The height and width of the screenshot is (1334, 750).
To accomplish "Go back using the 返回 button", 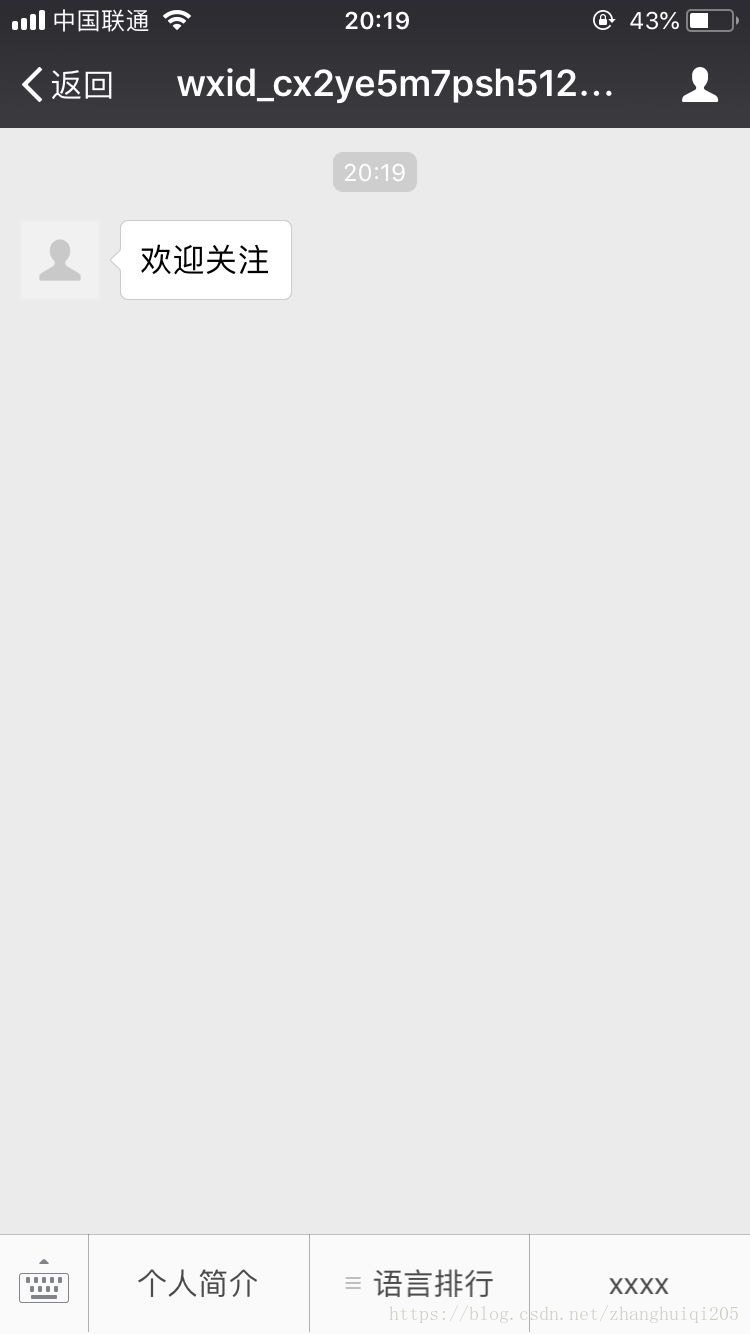I will click(x=67, y=85).
